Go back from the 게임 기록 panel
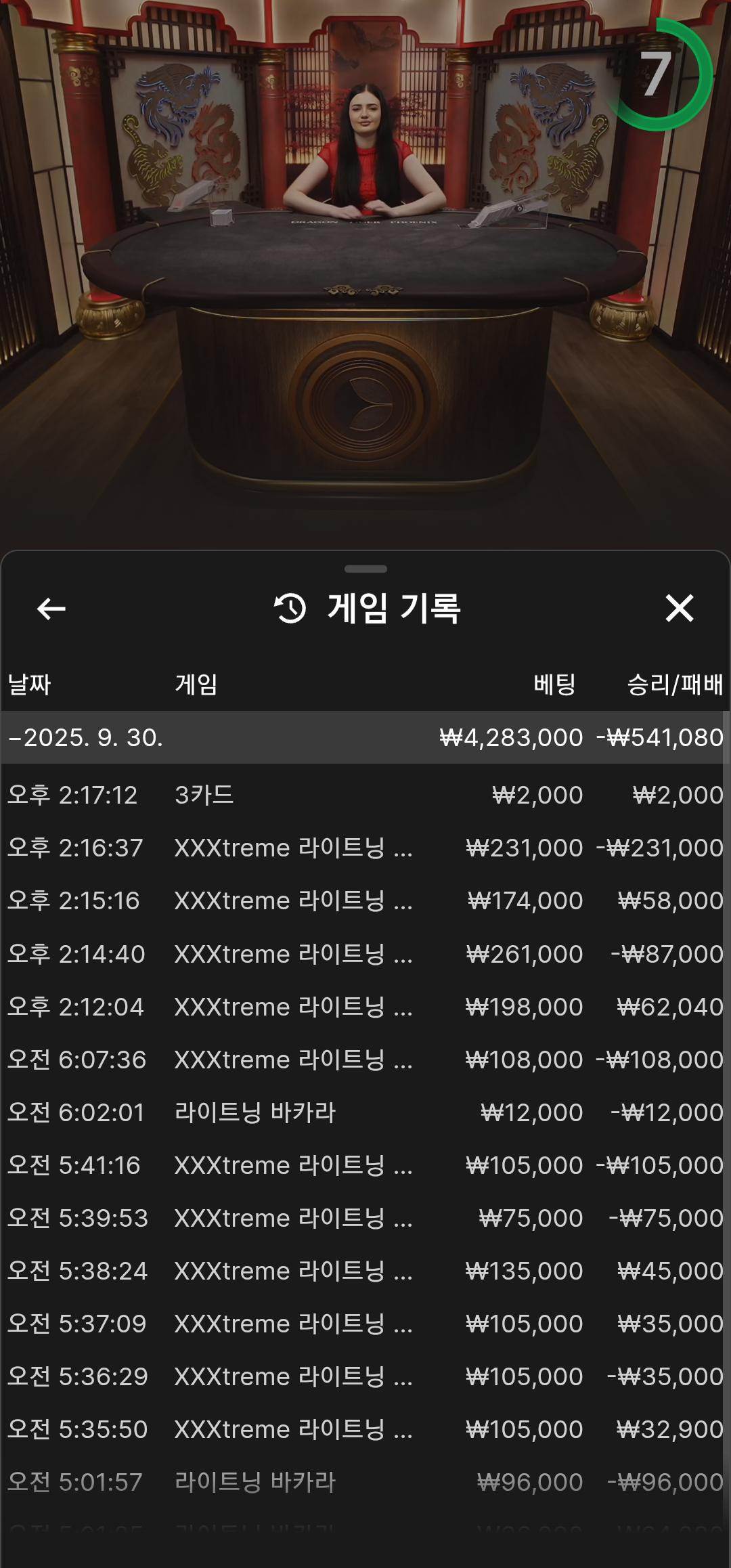Screen dimensions: 731x1568 tap(51, 609)
